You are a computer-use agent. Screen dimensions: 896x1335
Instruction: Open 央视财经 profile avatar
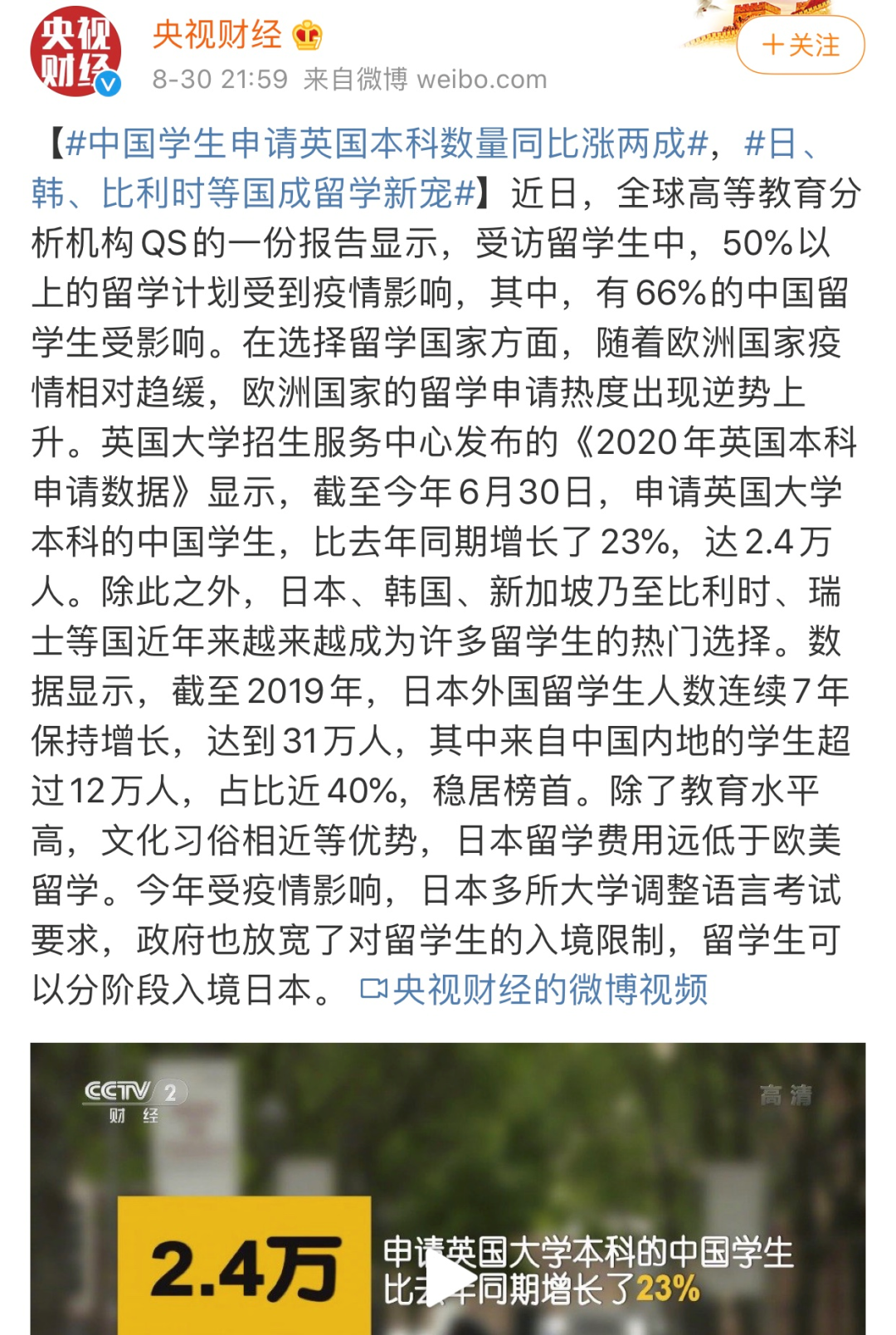point(75,52)
